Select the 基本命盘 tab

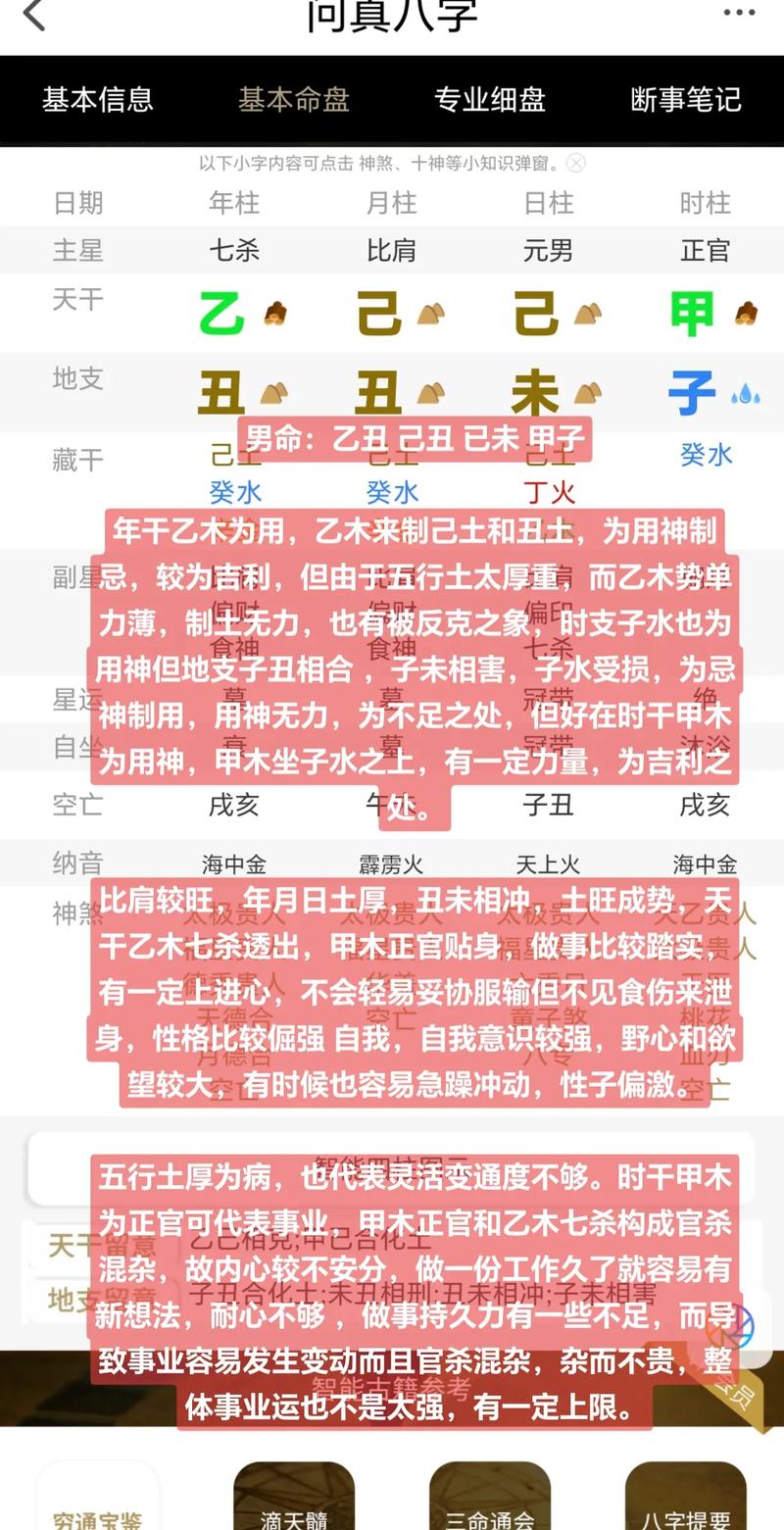click(294, 99)
